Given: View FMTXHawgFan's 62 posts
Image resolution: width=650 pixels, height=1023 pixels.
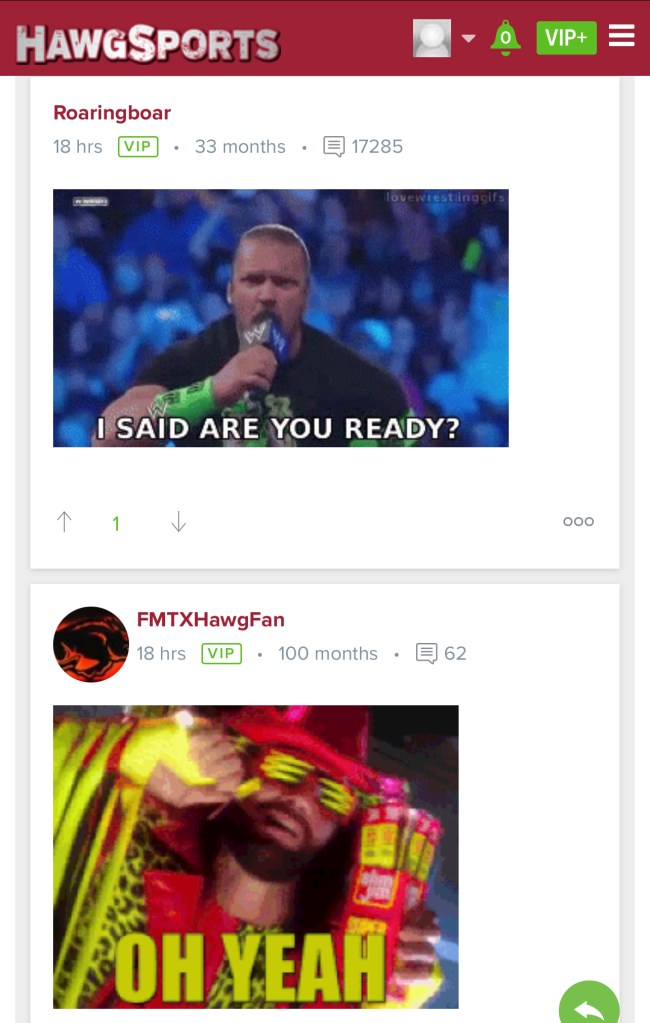Looking at the screenshot, I should click(x=441, y=653).
